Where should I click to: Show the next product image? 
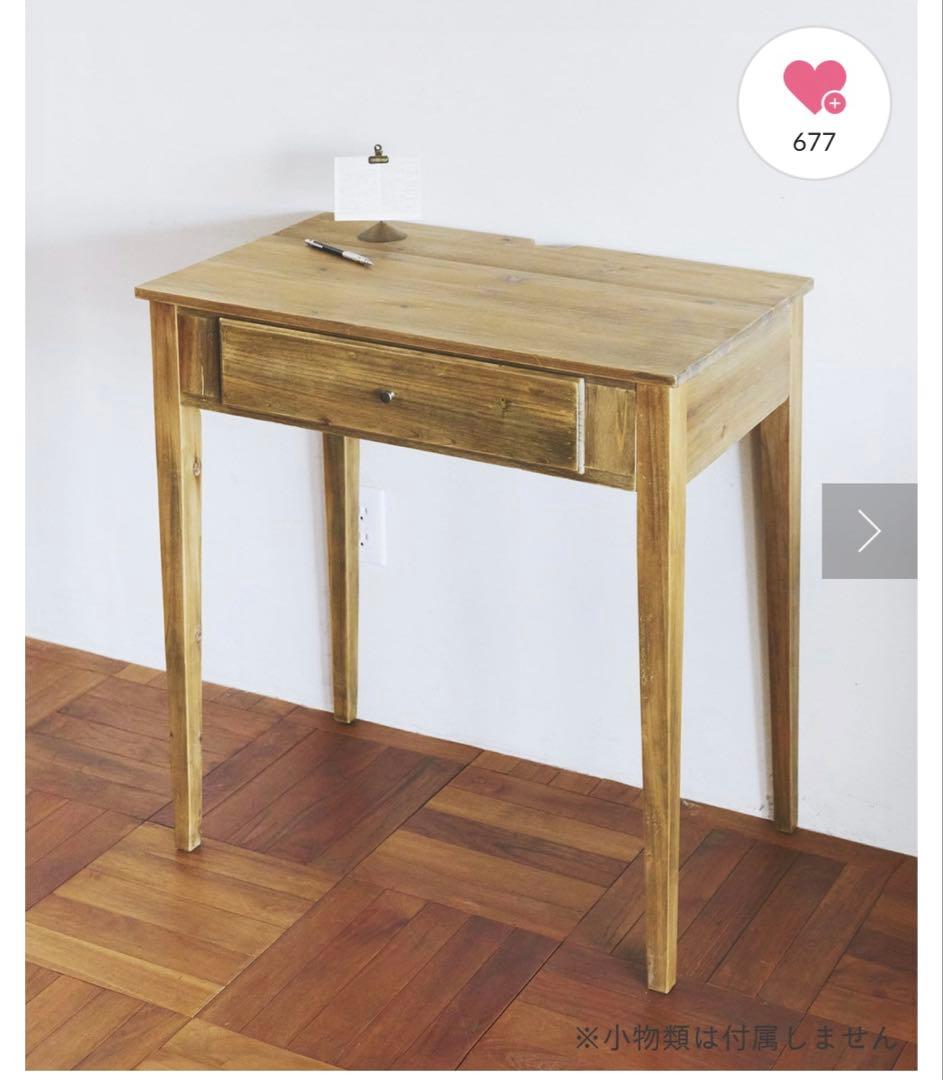click(868, 531)
